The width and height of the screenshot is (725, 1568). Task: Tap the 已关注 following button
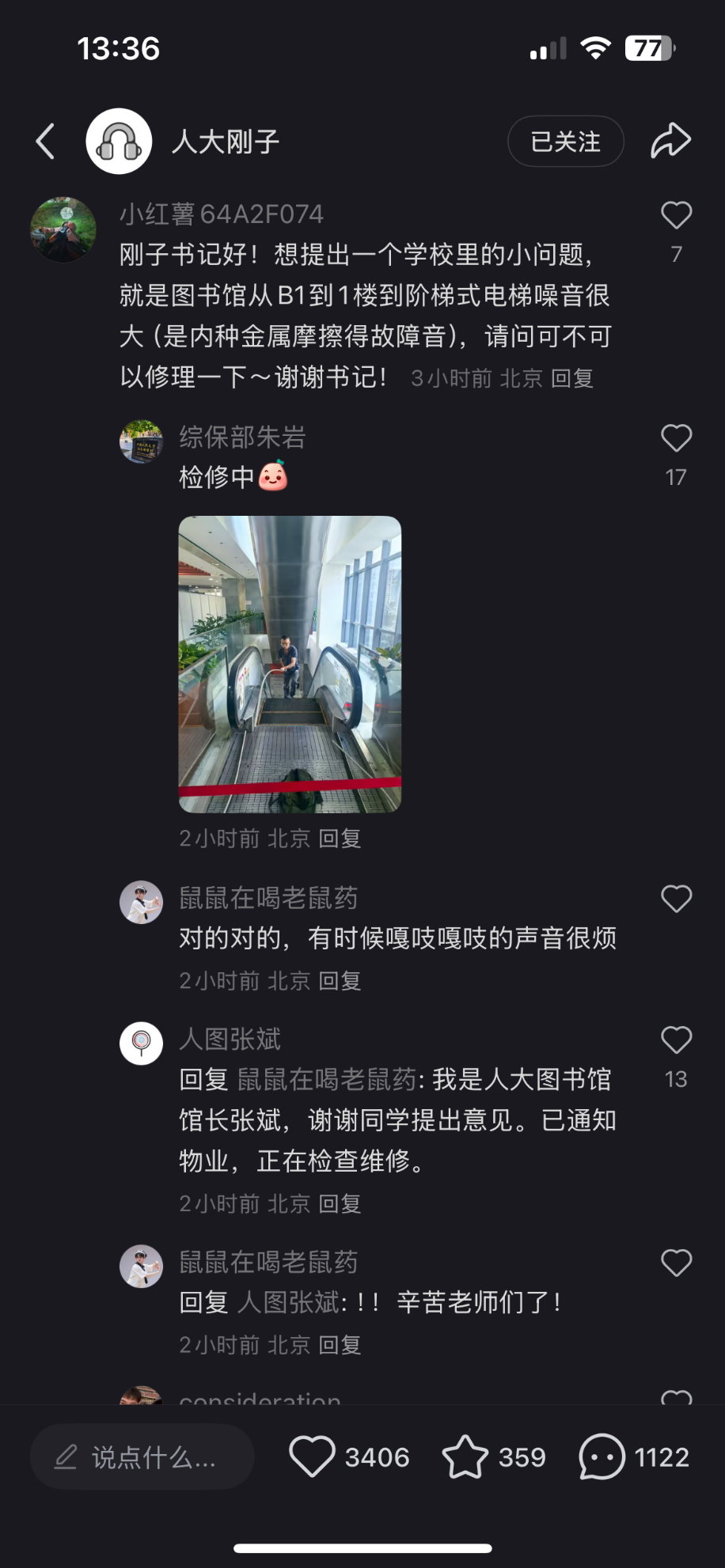click(565, 142)
